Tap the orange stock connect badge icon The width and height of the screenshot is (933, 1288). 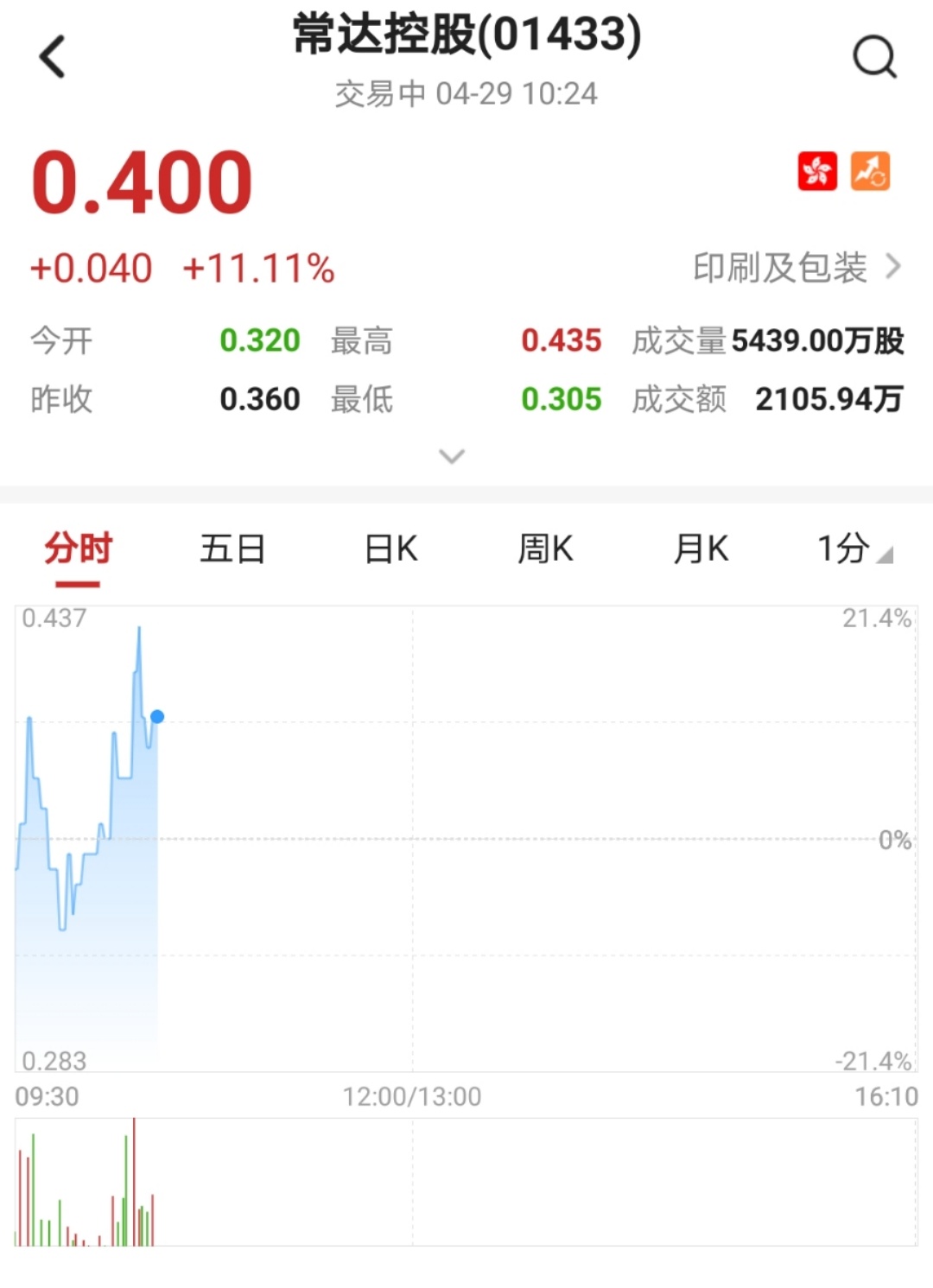[x=870, y=171]
